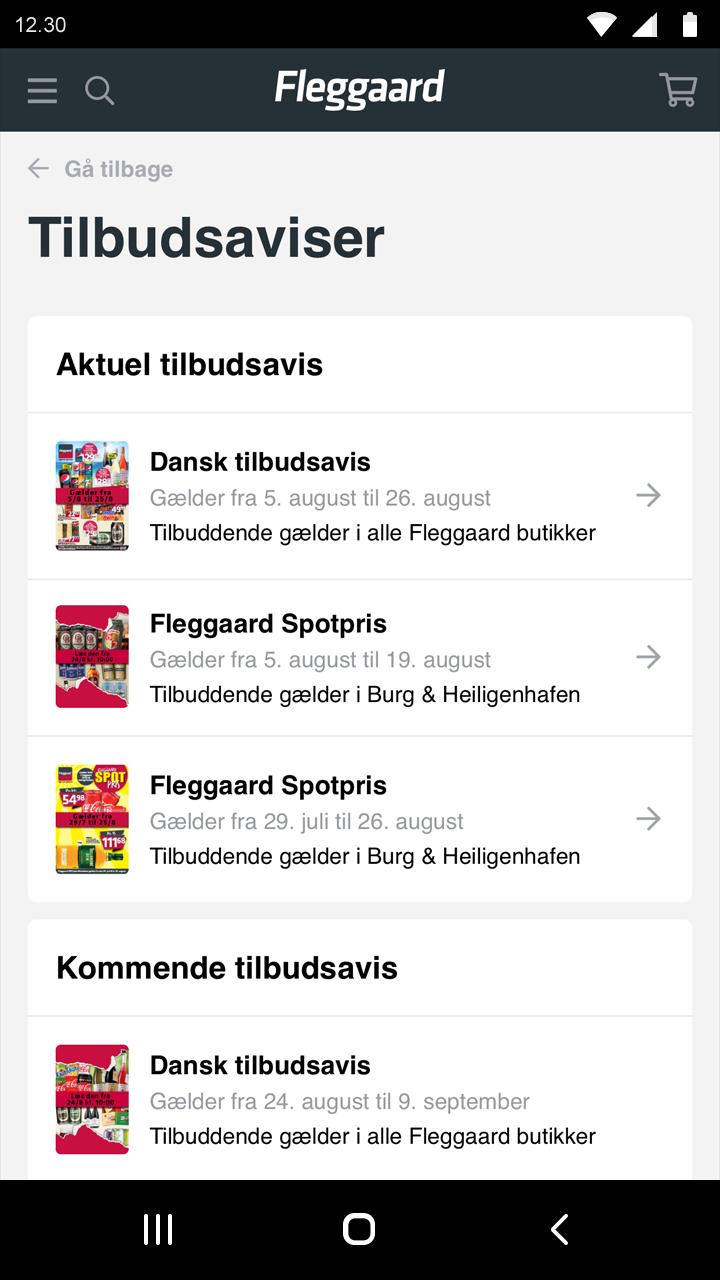The width and height of the screenshot is (720, 1280).
Task: Tap the Aktuel tilbudsavis section header
Action: click(190, 364)
